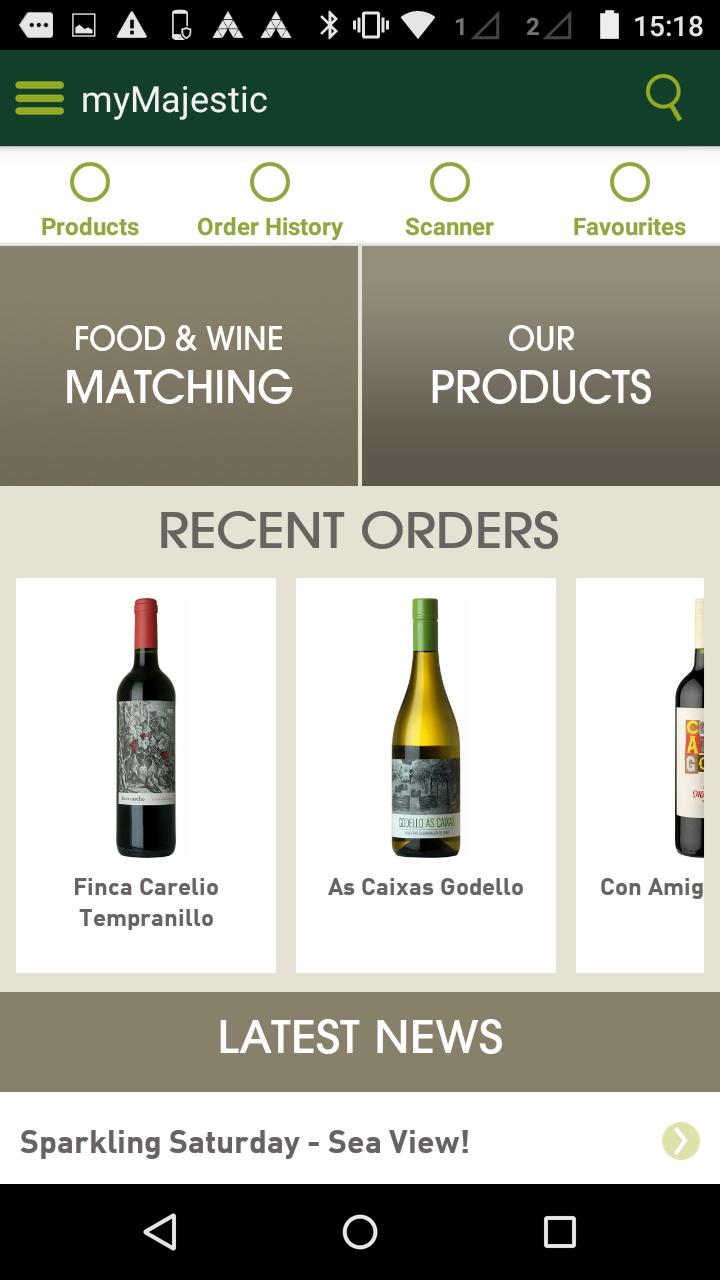Open the hamburger drawer menu
The height and width of the screenshot is (1280, 720).
[x=40, y=99]
